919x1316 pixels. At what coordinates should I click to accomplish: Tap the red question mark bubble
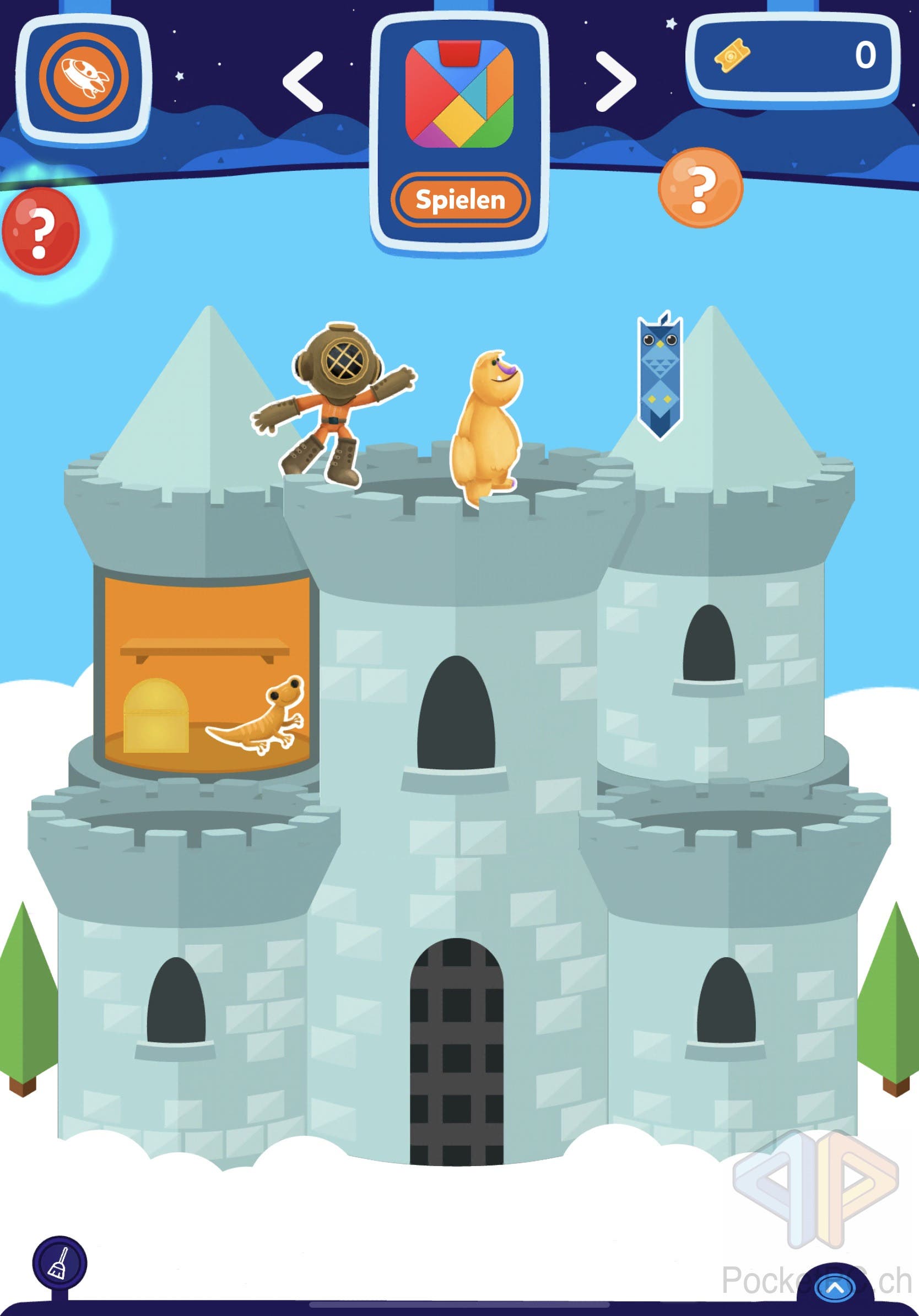point(40,230)
